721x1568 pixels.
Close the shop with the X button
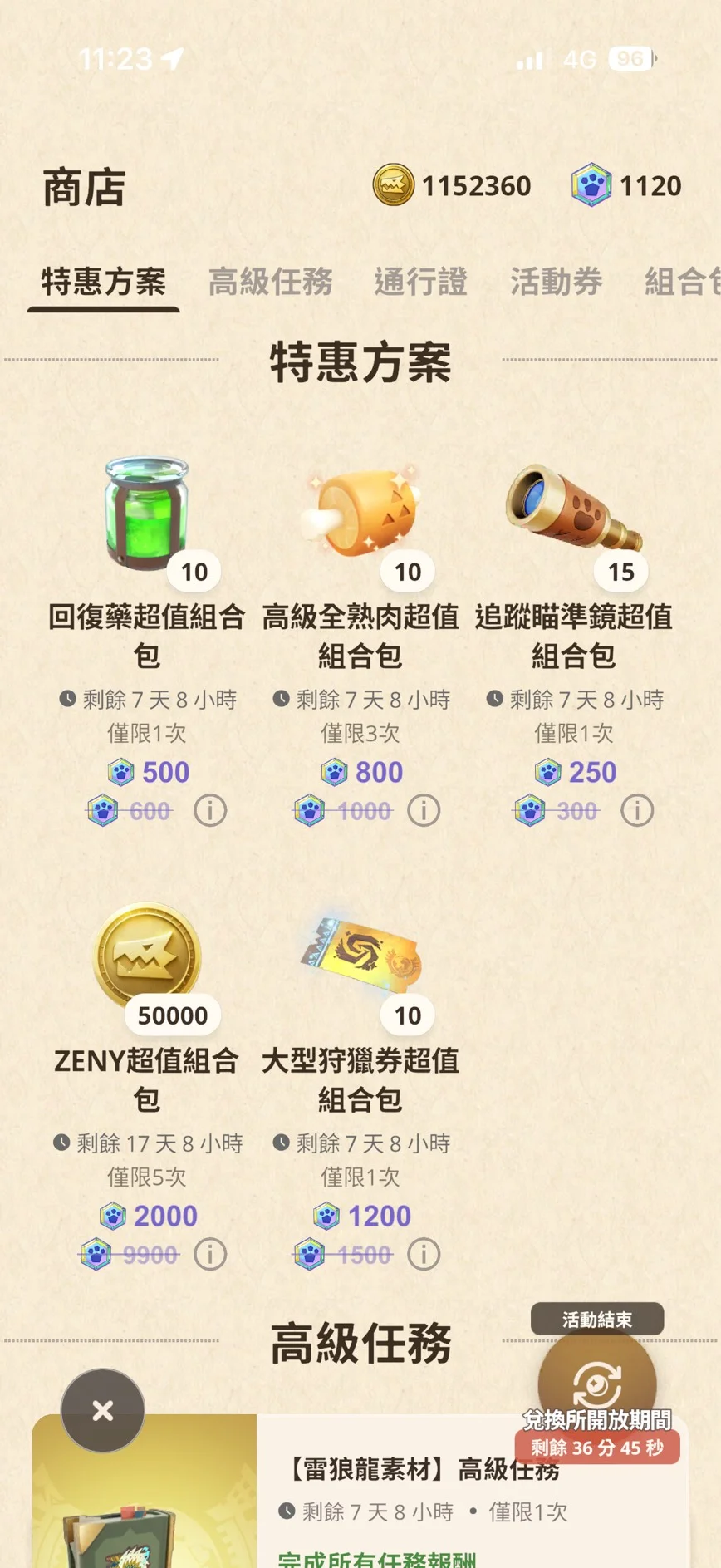[103, 1410]
